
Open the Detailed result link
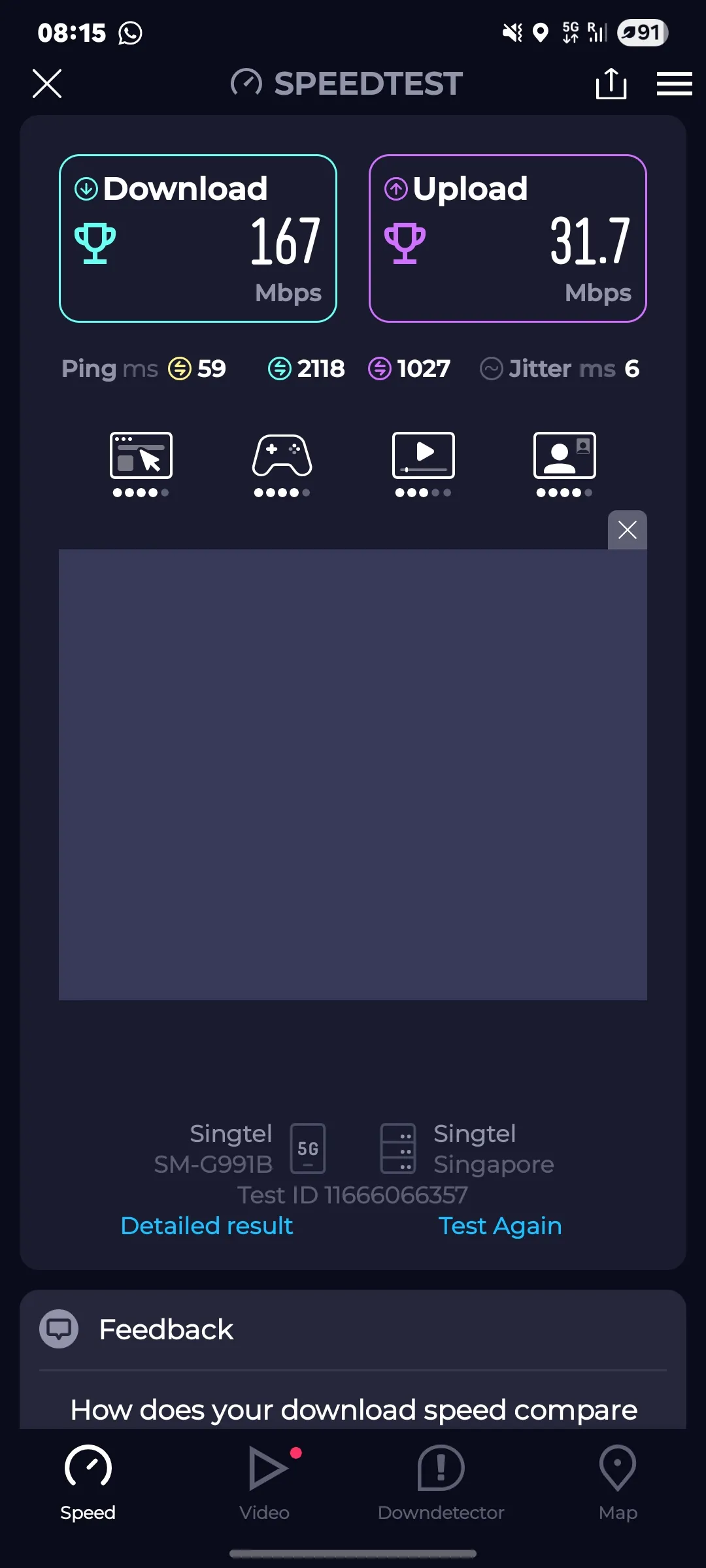point(207,1226)
